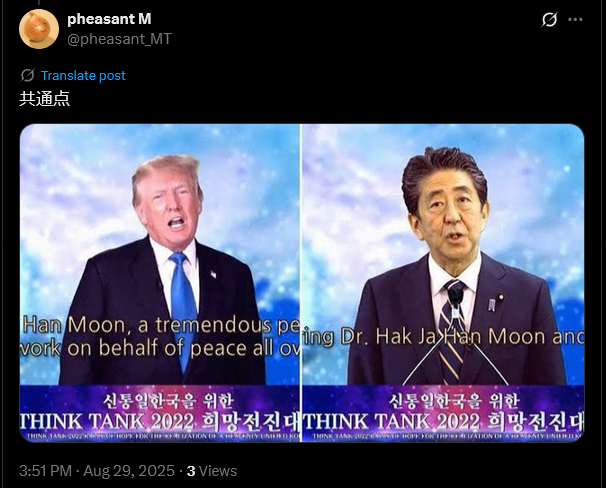This screenshot has height=488, width=606.
Task: Tap the Grok icon beside the menu
Action: 549,20
